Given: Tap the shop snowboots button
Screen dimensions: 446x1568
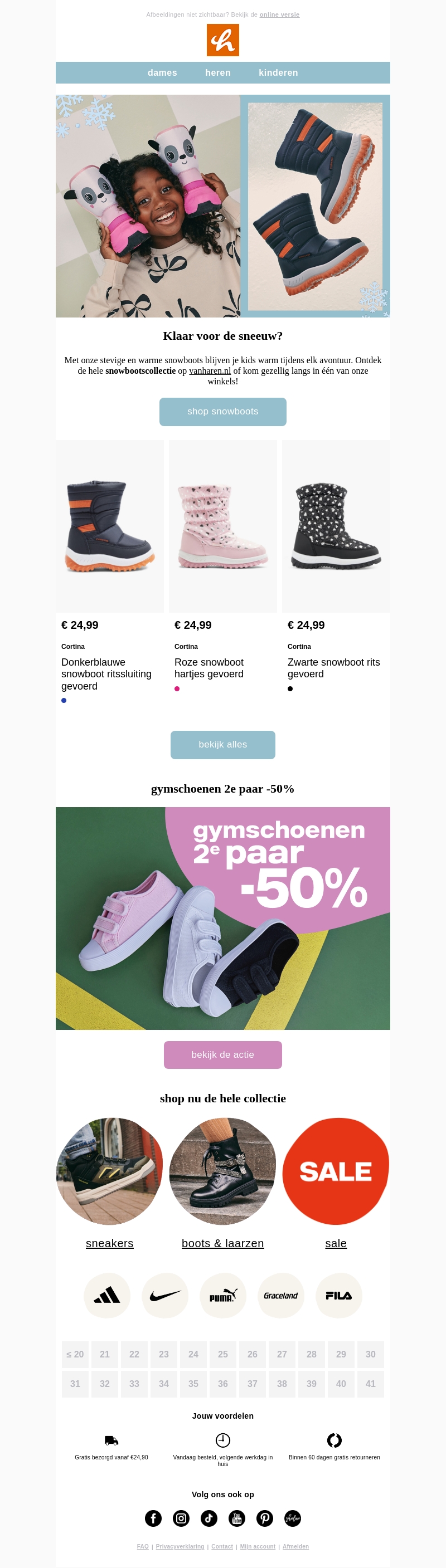Looking at the screenshot, I should coord(222,412).
